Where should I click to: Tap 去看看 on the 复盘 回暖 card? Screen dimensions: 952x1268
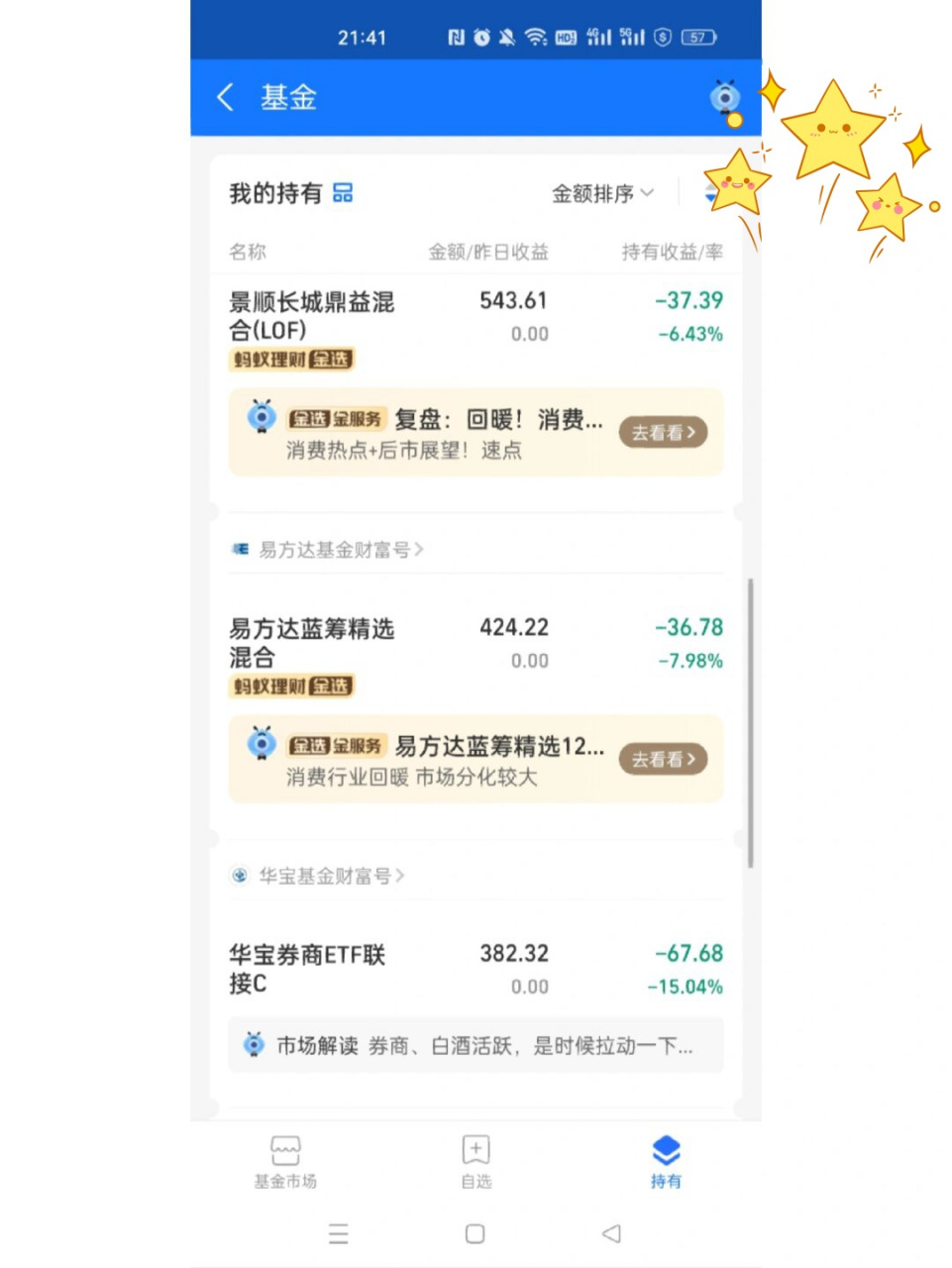(x=662, y=432)
